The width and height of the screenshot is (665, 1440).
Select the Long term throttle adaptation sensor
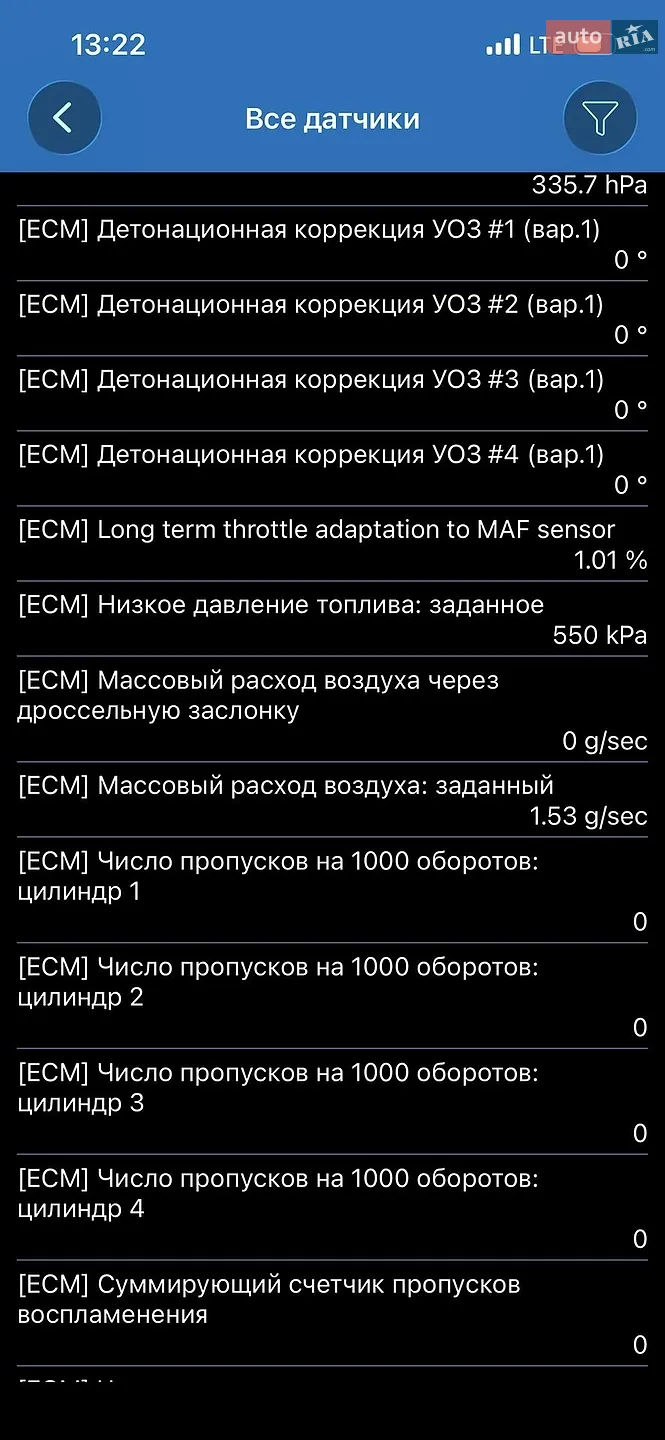point(332,543)
